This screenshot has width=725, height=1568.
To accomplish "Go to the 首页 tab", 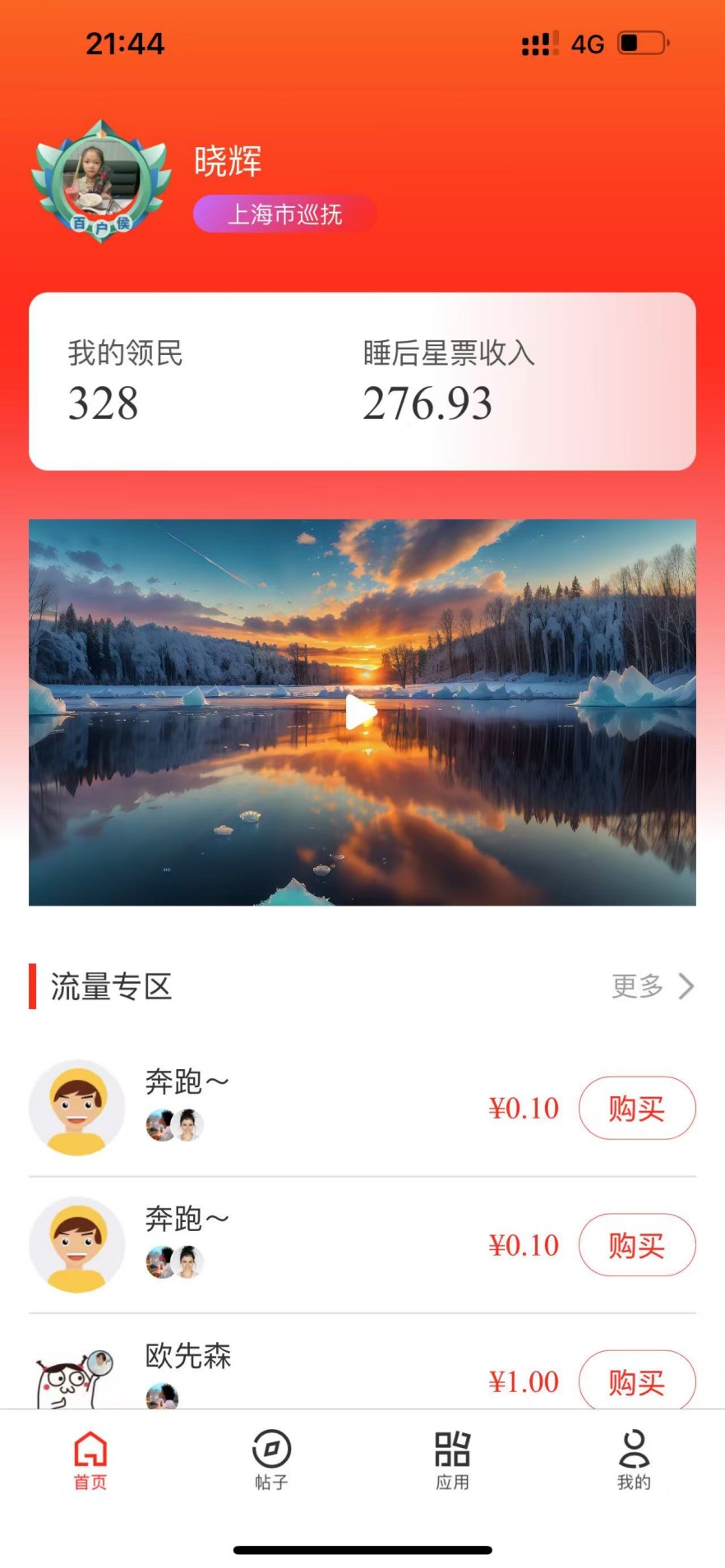I will coord(90,1460).
